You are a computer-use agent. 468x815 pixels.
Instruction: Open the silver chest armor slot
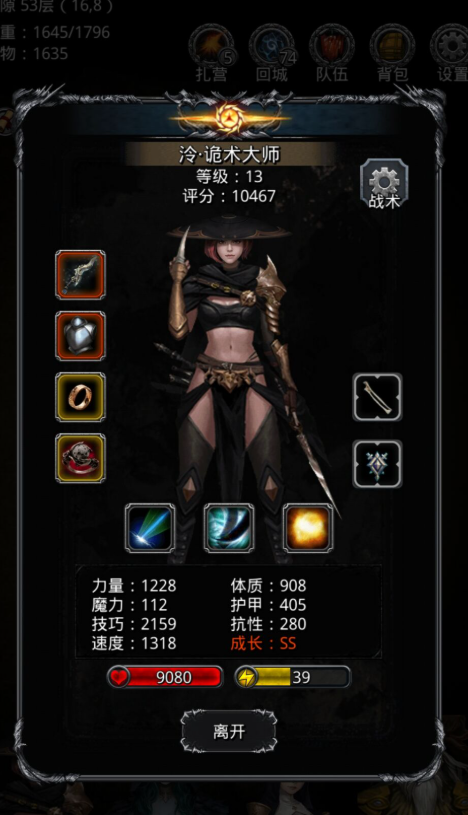(x=81, y=336)
